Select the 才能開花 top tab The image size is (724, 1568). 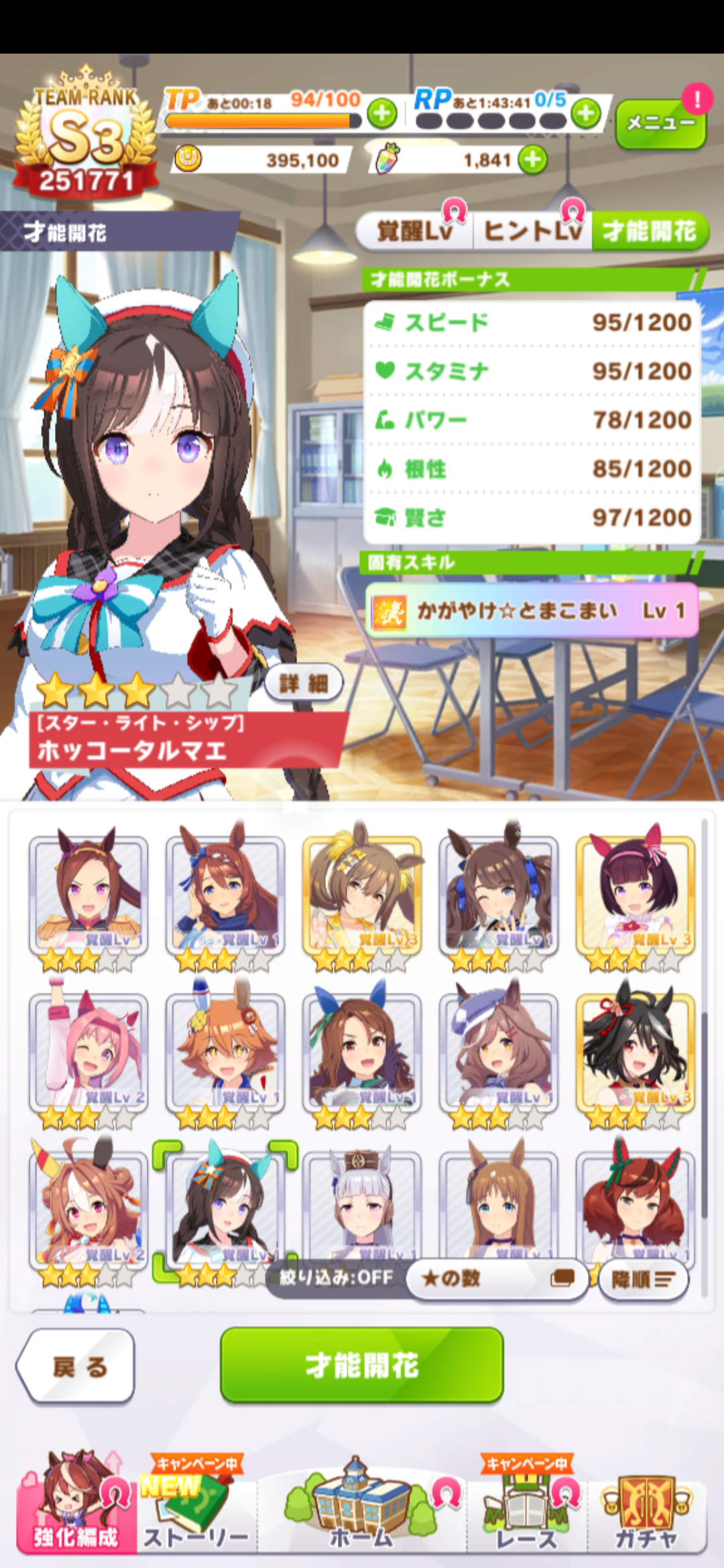pos(649,232)
